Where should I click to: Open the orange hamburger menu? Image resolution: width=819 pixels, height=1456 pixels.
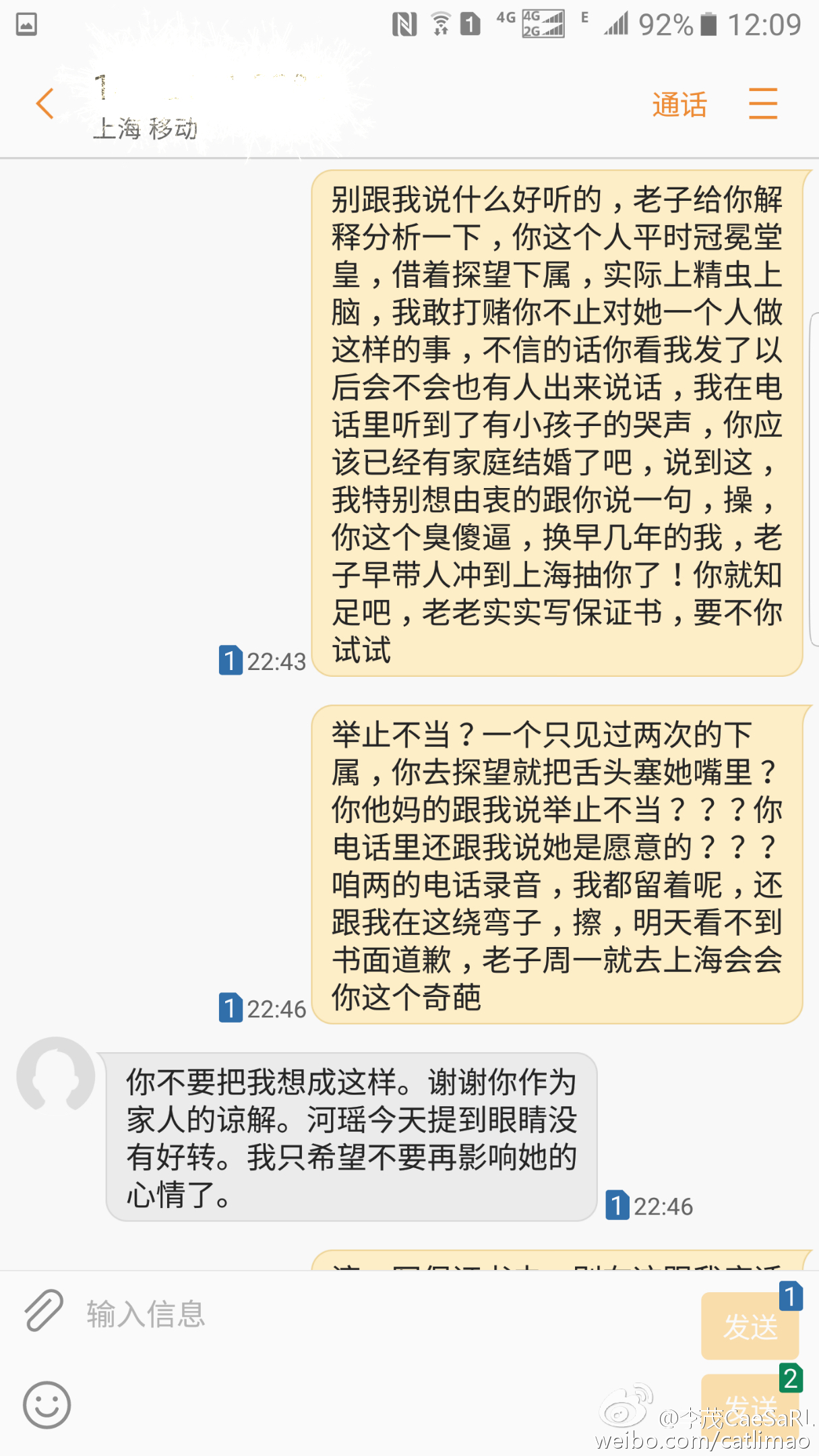(763, 104)
